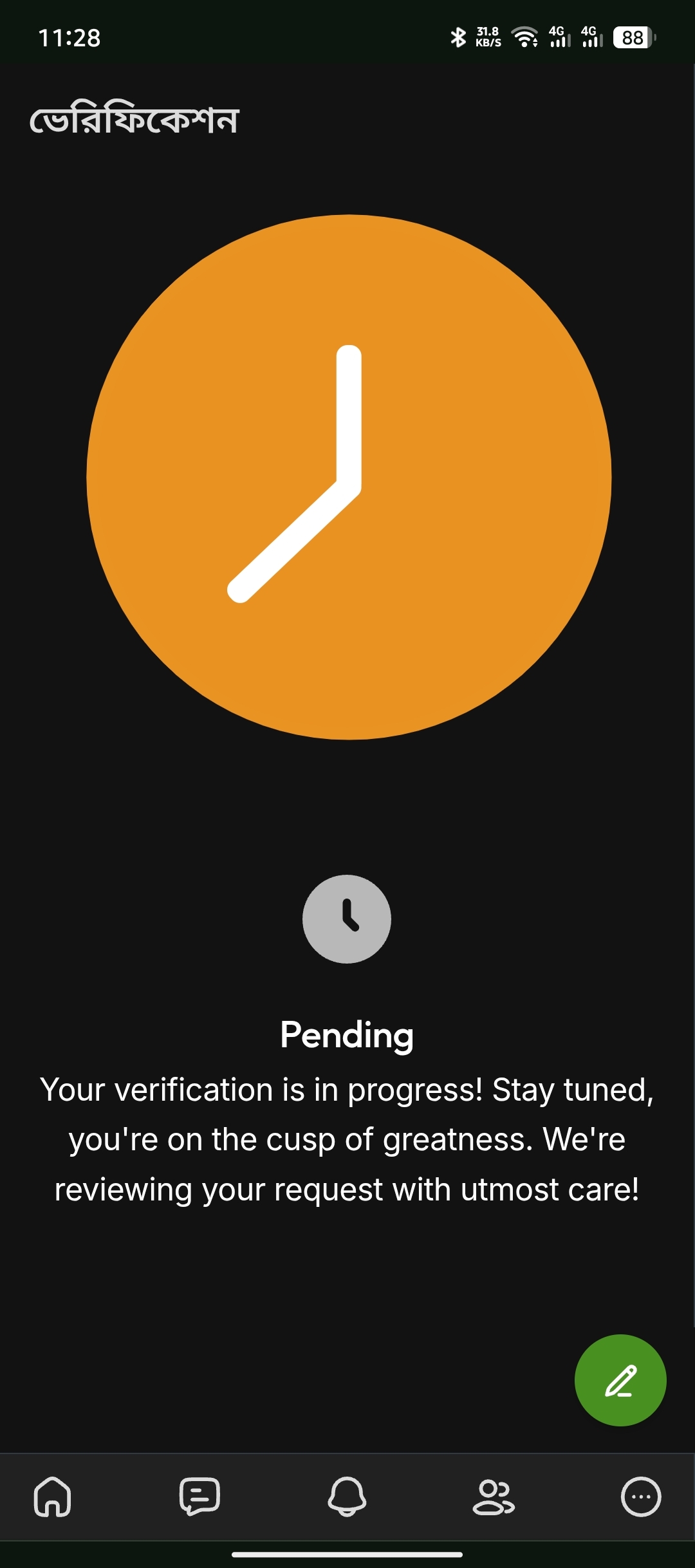This screenshot has width=695, height=1568.
Task: Go to the Home tab
Action: point(52,1497)
